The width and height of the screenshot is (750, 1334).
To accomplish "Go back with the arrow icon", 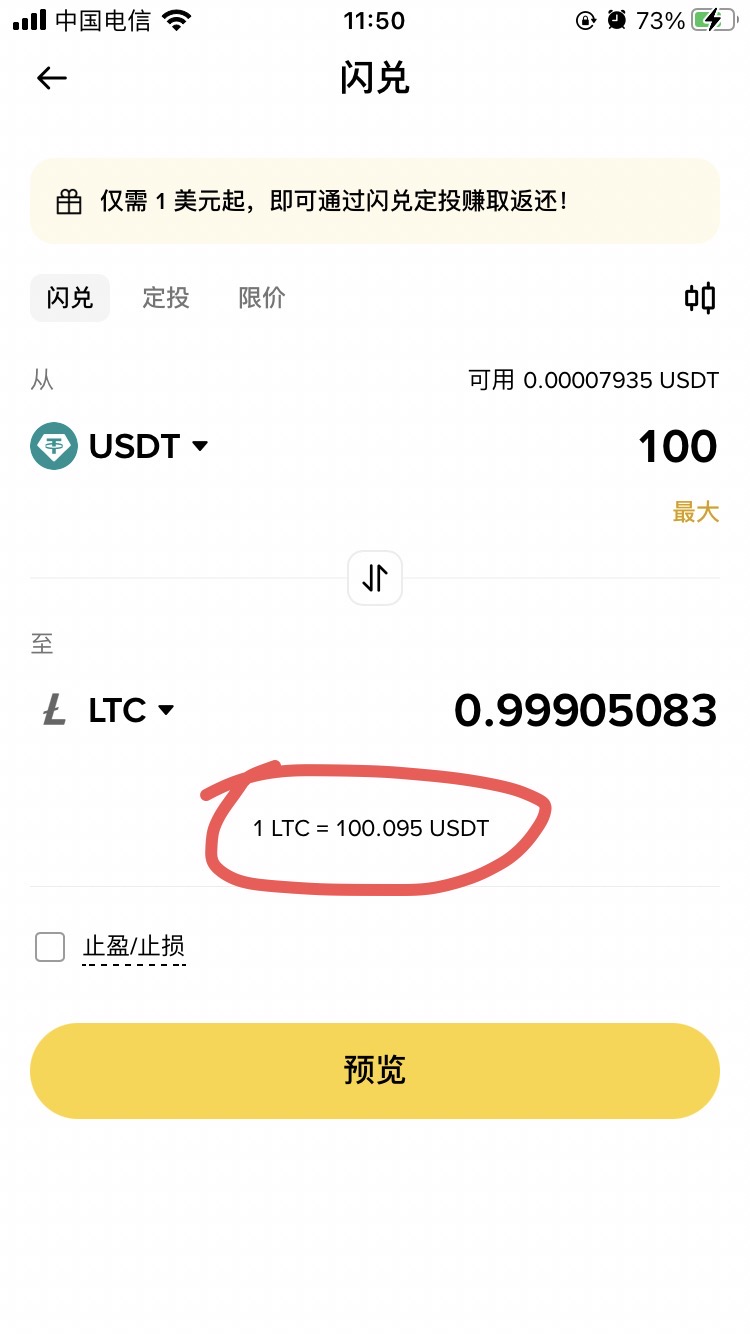I will coord(52,78).
